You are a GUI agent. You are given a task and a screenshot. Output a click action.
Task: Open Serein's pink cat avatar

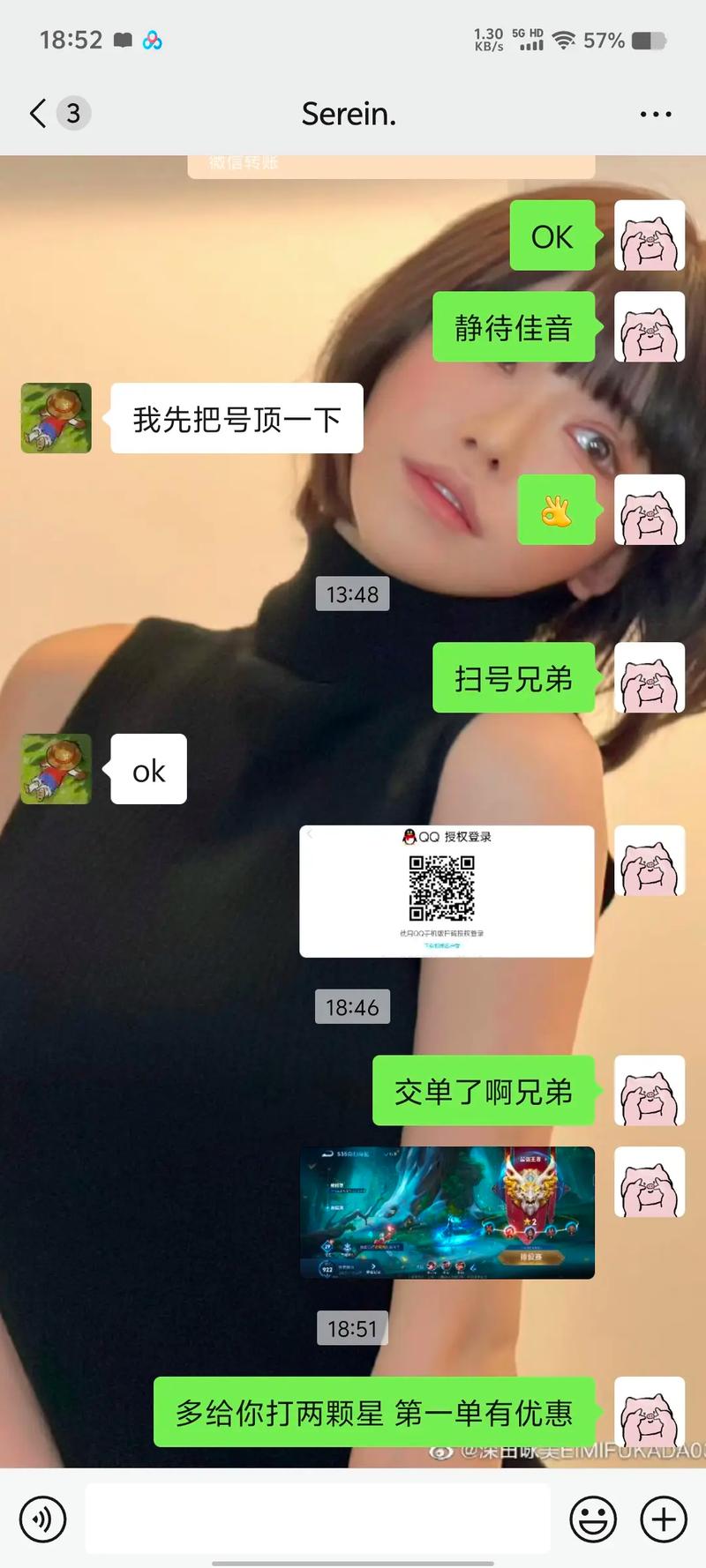pyautogui.click(x=649, y=236)
